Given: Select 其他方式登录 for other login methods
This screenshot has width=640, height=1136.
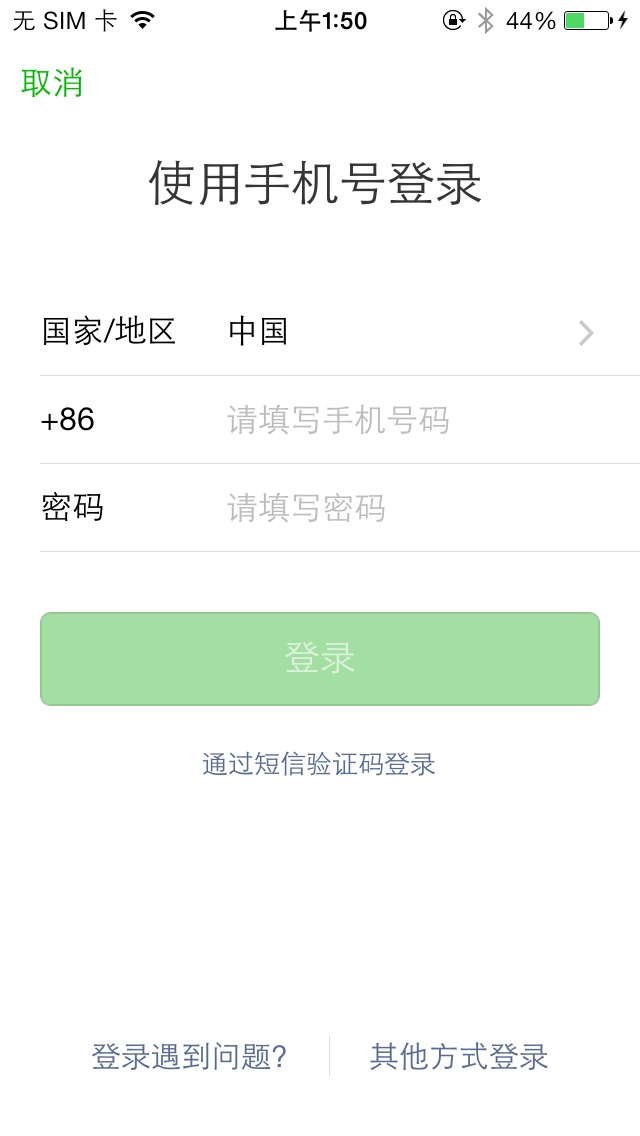Looking at the screenshot, I should coord(459,1057).
